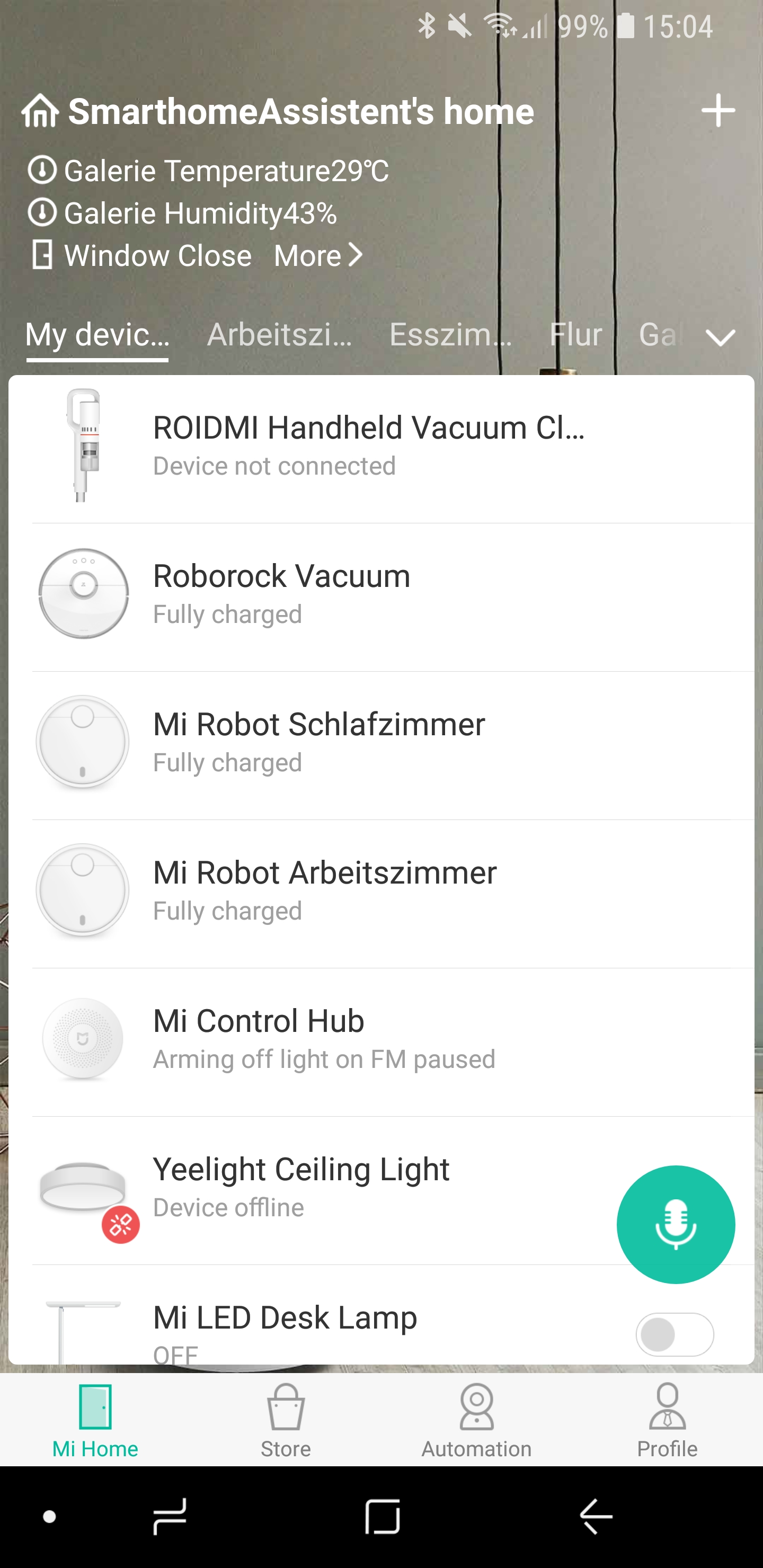Image resolution: width=763 pixels, height=1568 pixels.
Task: Add a new device with plus icon
Action: pyautogui.click(x=717, y=111)
